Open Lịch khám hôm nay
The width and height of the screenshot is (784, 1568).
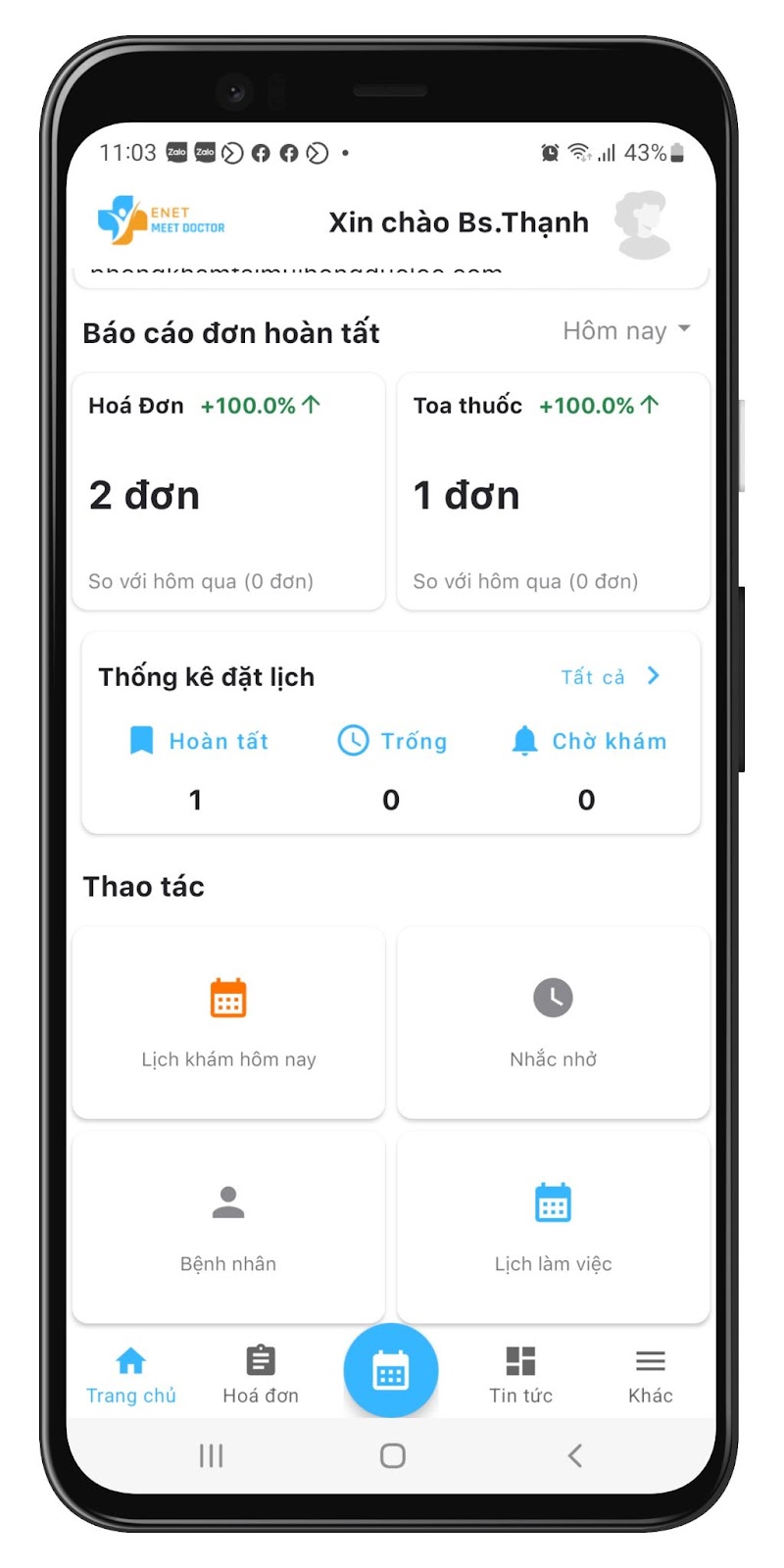(x=228, y=1023)
